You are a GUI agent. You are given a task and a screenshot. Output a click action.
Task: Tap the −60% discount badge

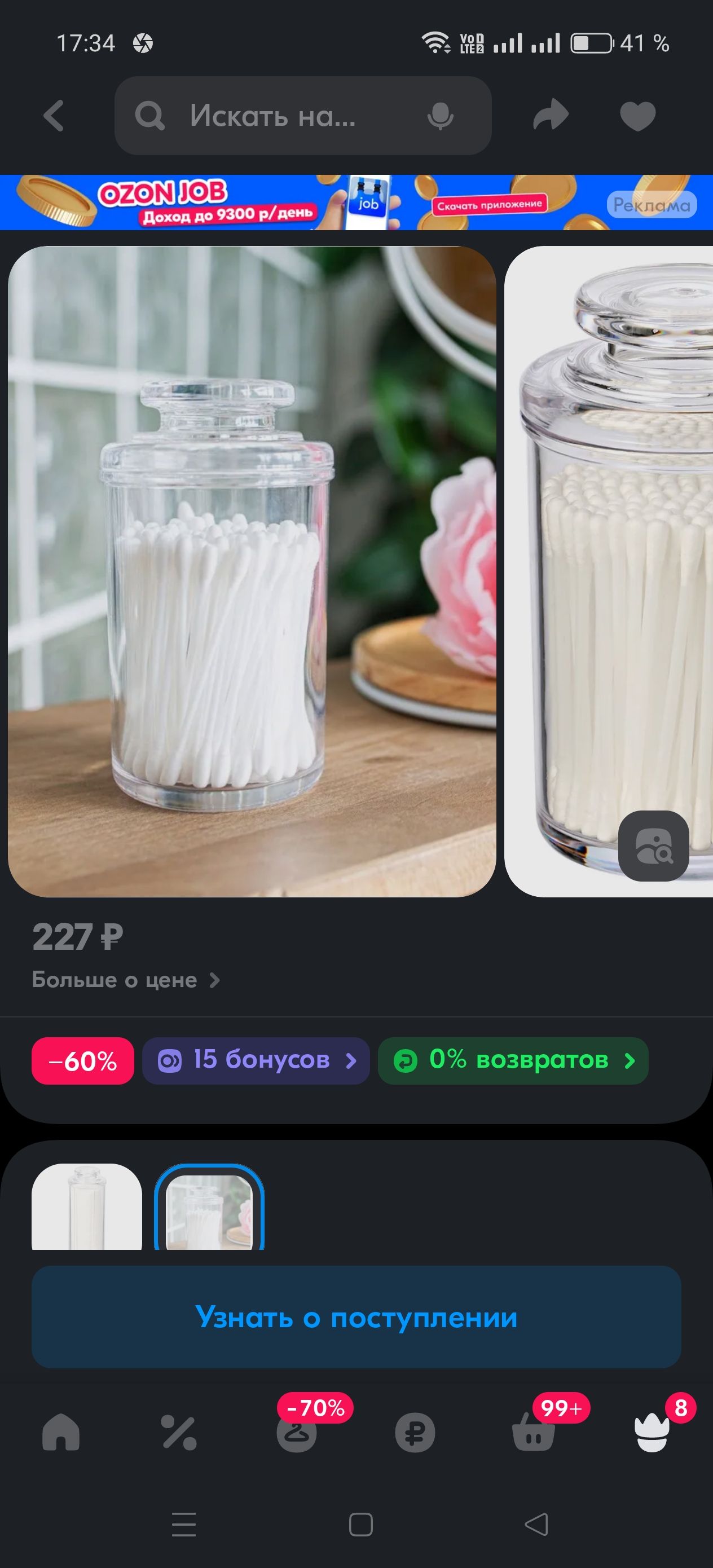(83, 1061)
